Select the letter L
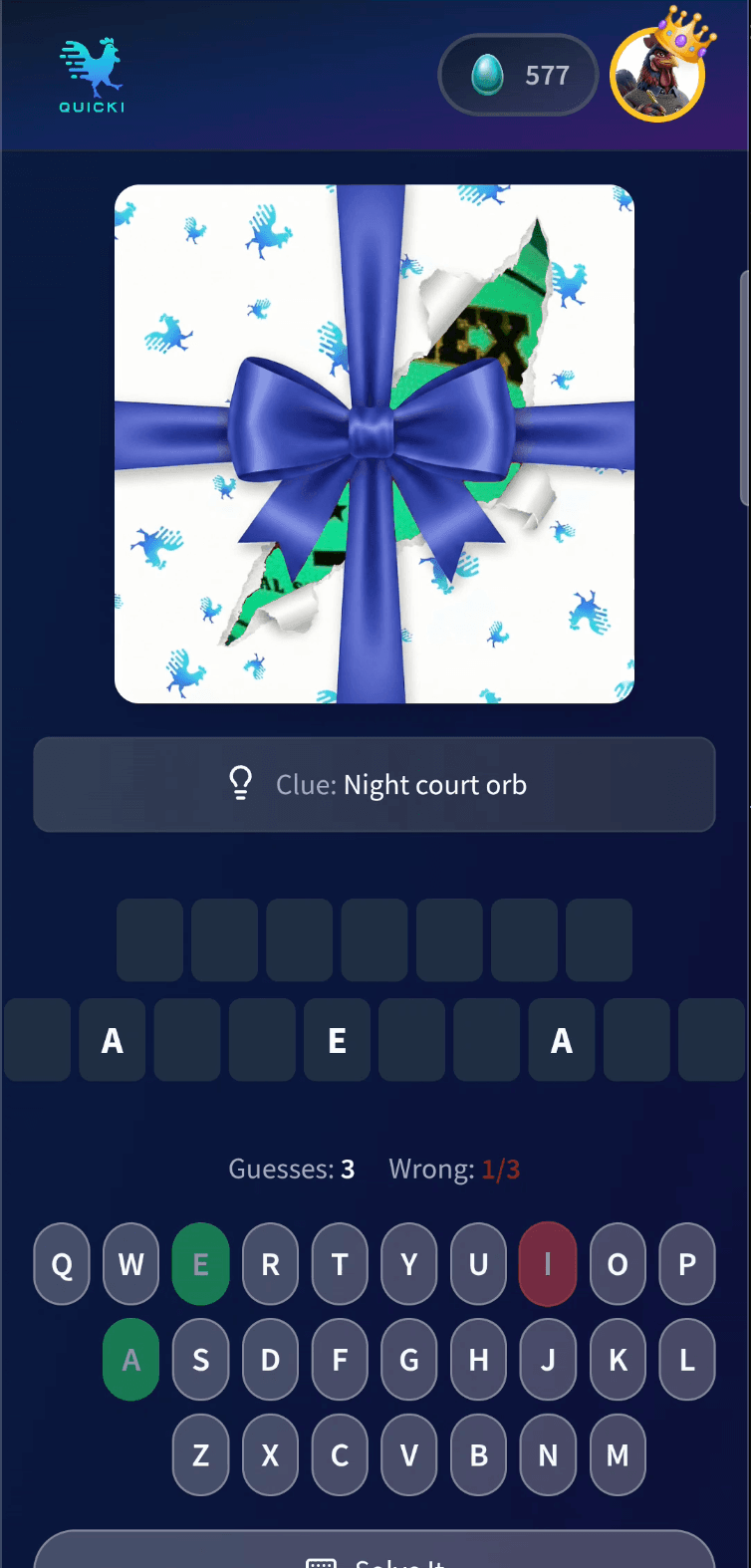This screenshot has height=1568, width=751. tap(687, 1360)
